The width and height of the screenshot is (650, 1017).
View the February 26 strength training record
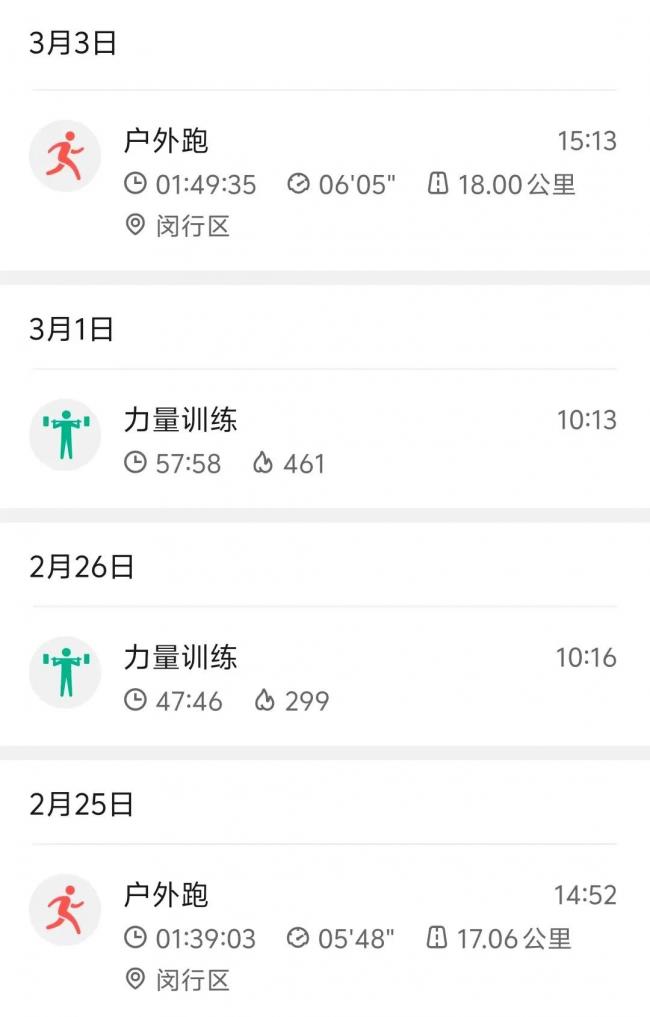tap(324, 678)
